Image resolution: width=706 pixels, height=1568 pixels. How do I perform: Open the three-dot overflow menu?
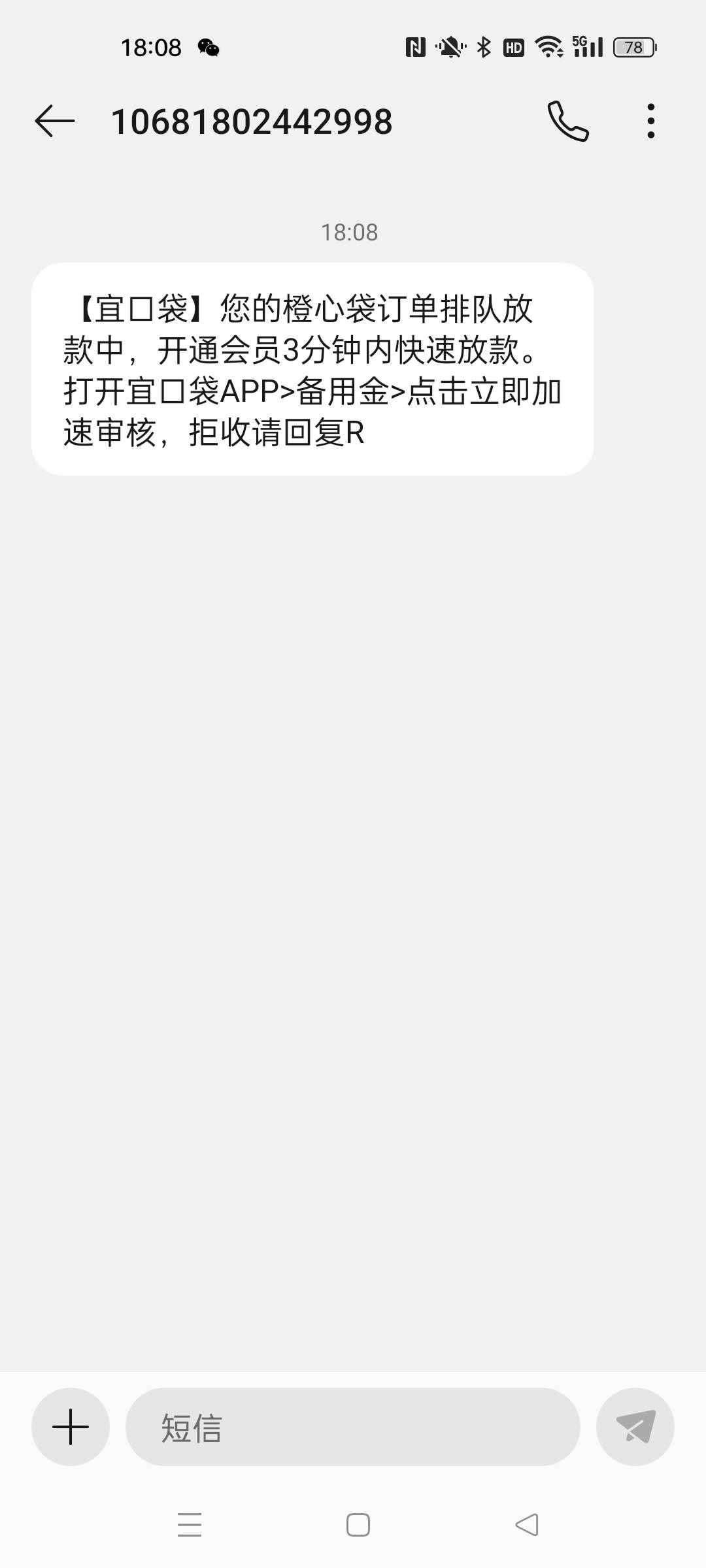tap(650, 122)
